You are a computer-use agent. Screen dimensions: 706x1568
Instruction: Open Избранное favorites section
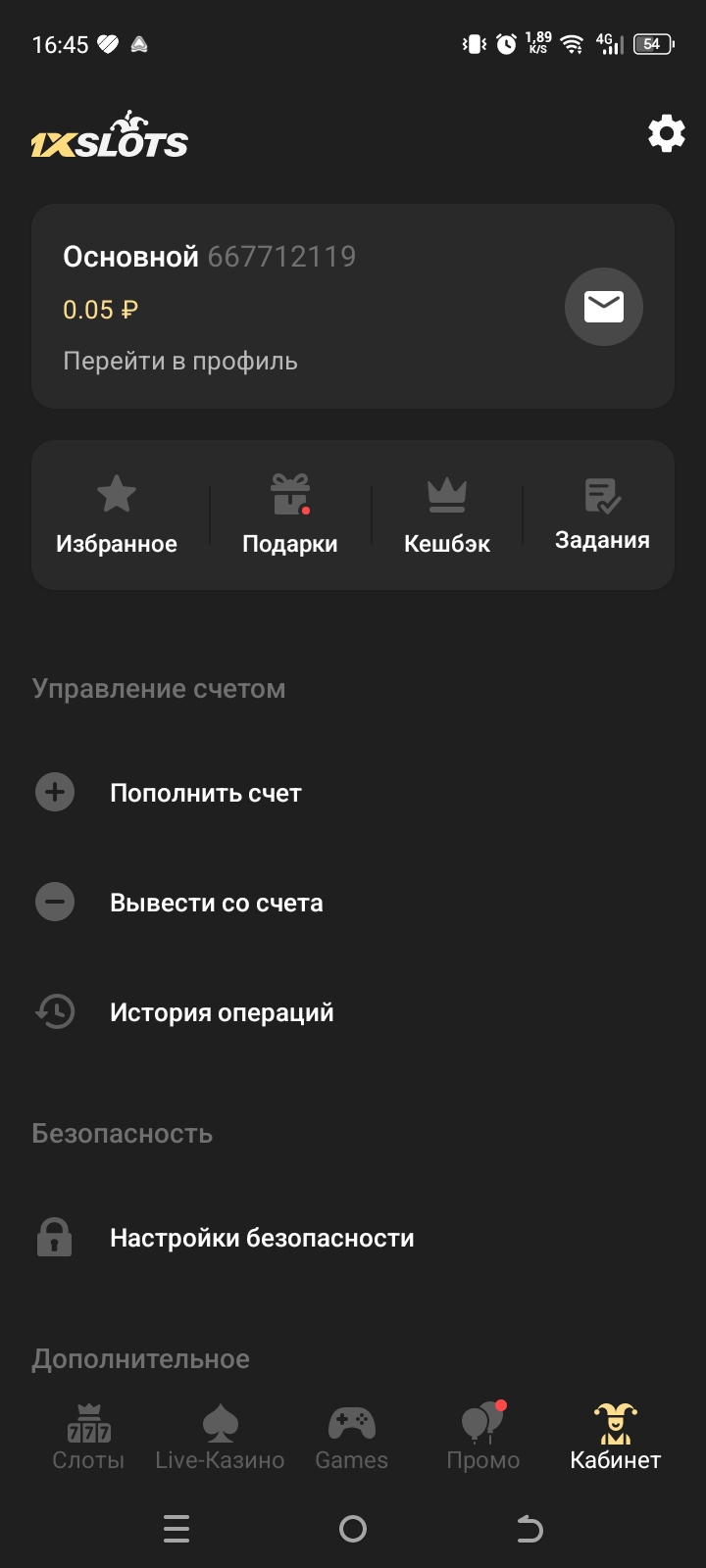(x=117, y=515)
